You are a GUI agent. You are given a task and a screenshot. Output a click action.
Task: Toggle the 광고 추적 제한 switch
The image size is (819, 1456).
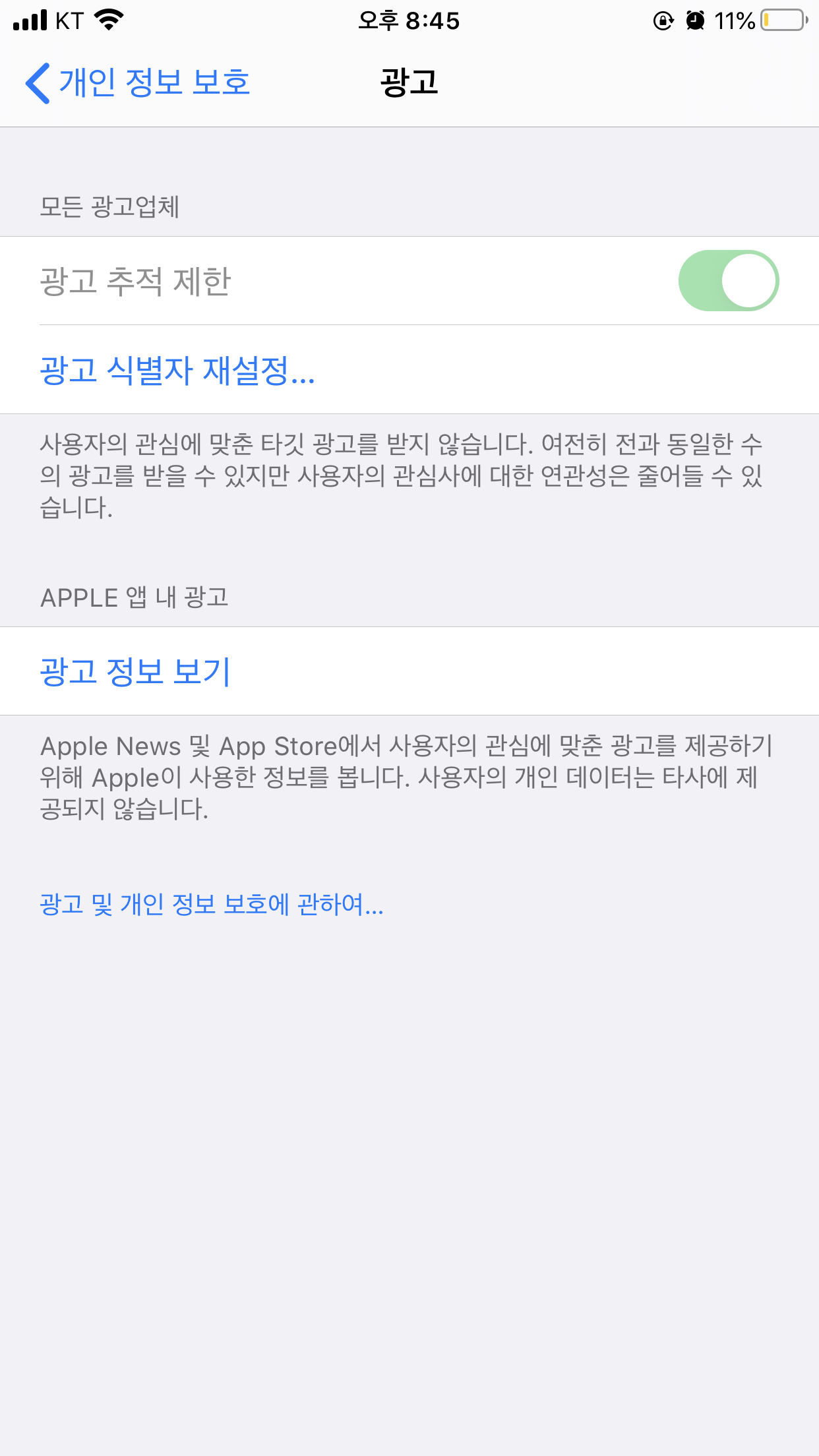tap(728, 281)
